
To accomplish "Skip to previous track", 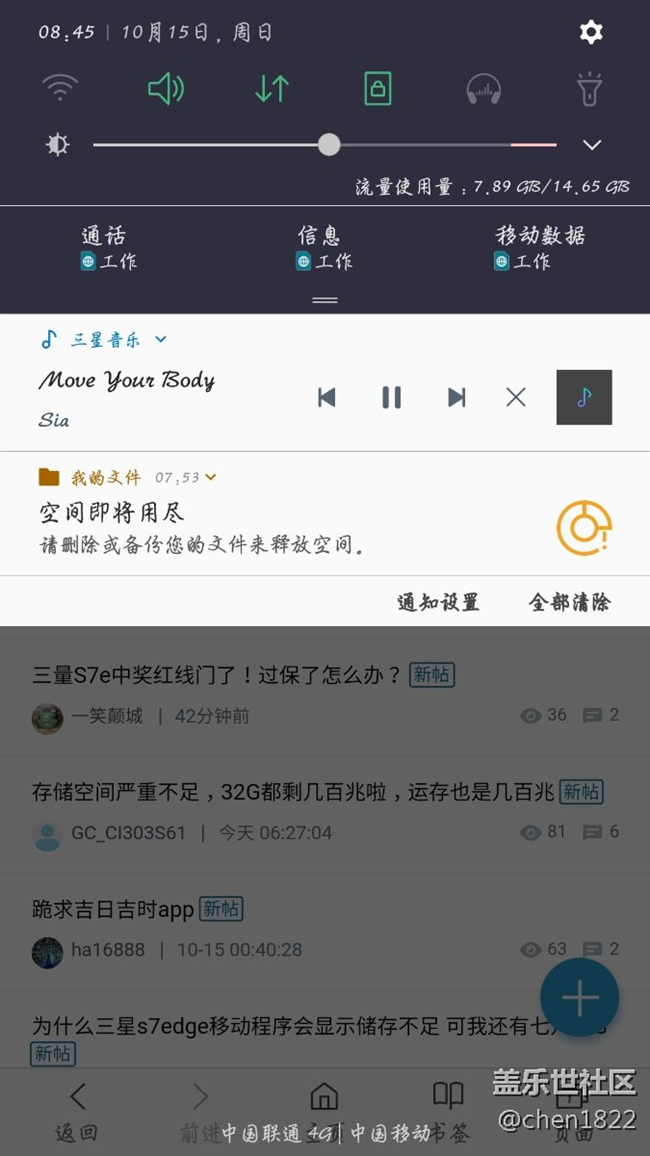I will (x=326, y=397).
